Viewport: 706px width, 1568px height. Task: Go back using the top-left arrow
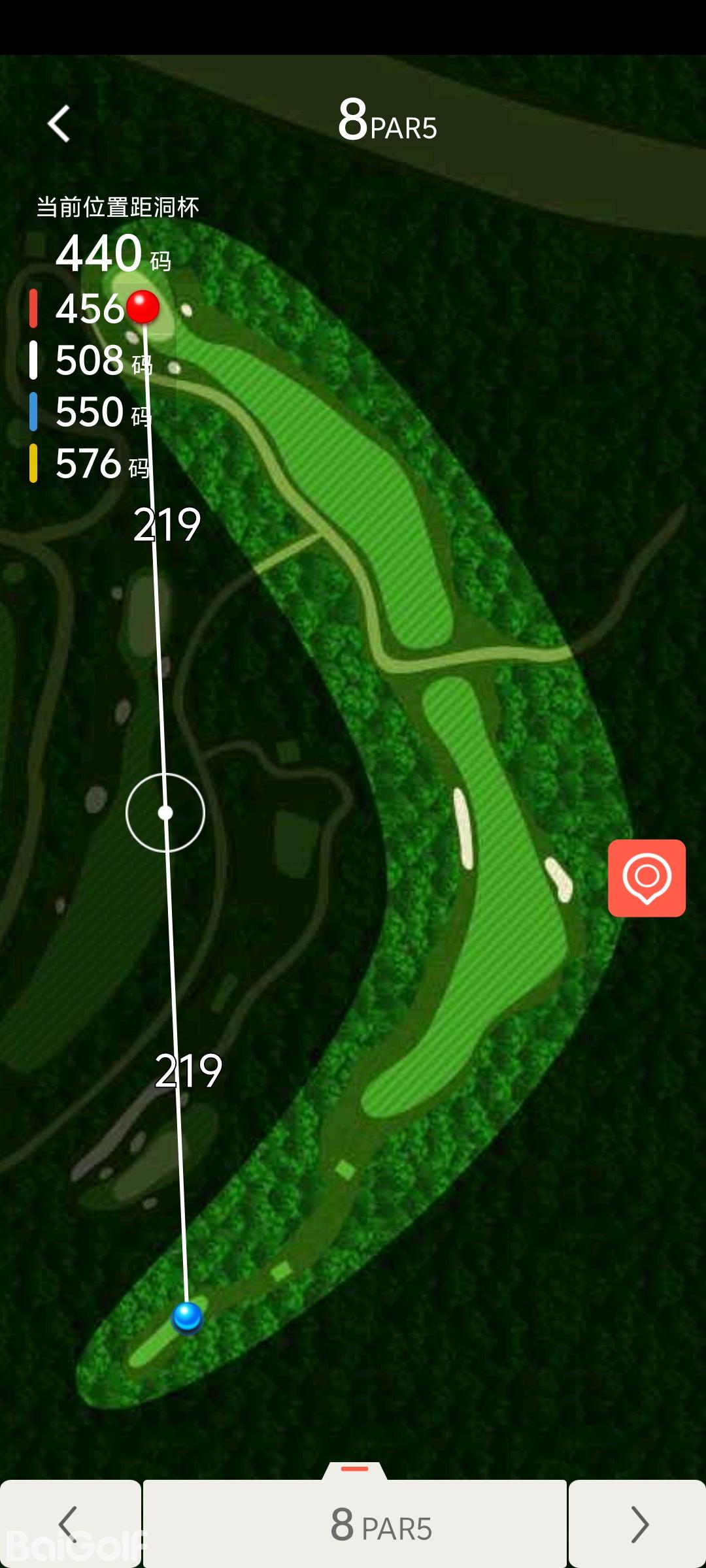[59, 123]
